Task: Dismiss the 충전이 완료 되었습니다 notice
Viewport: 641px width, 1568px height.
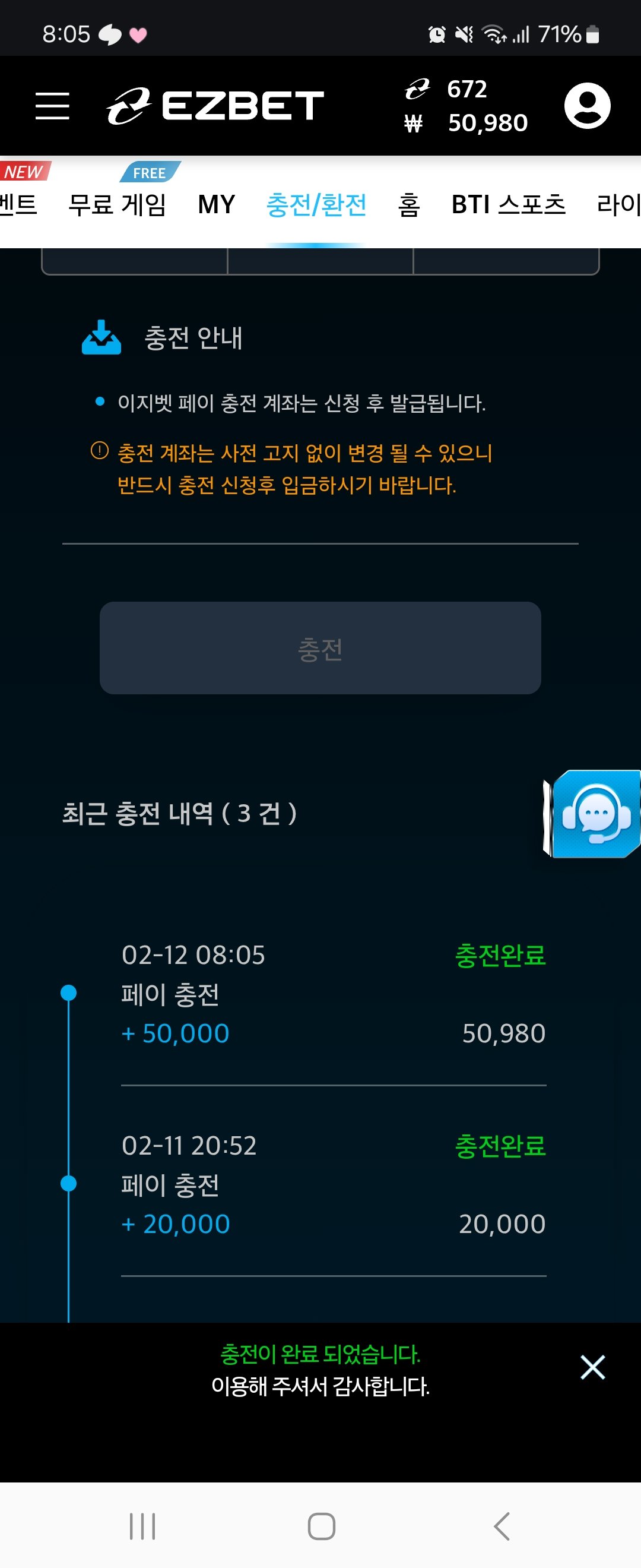Action: (592, 1367)
